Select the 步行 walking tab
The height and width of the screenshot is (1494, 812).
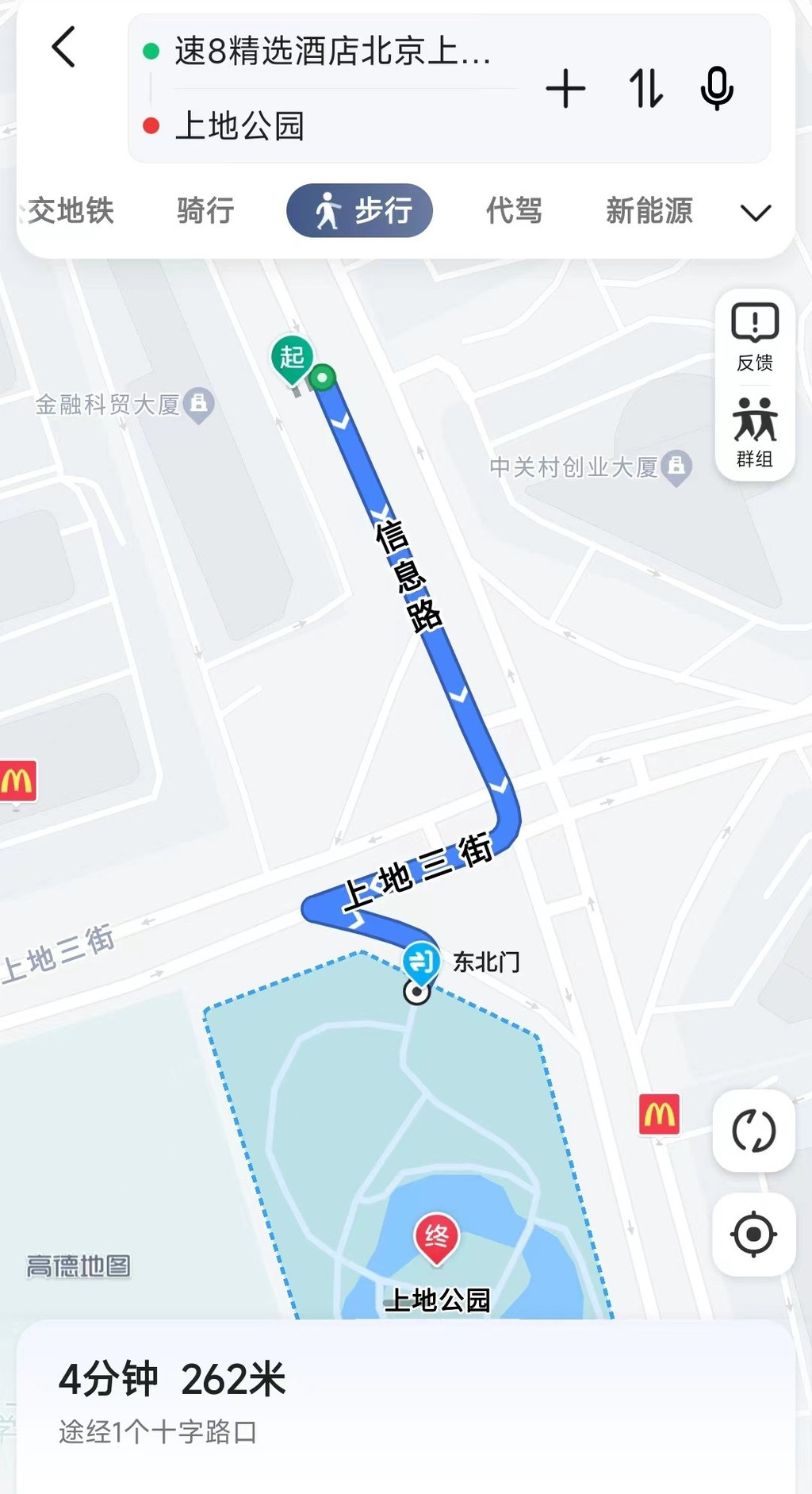359,211
